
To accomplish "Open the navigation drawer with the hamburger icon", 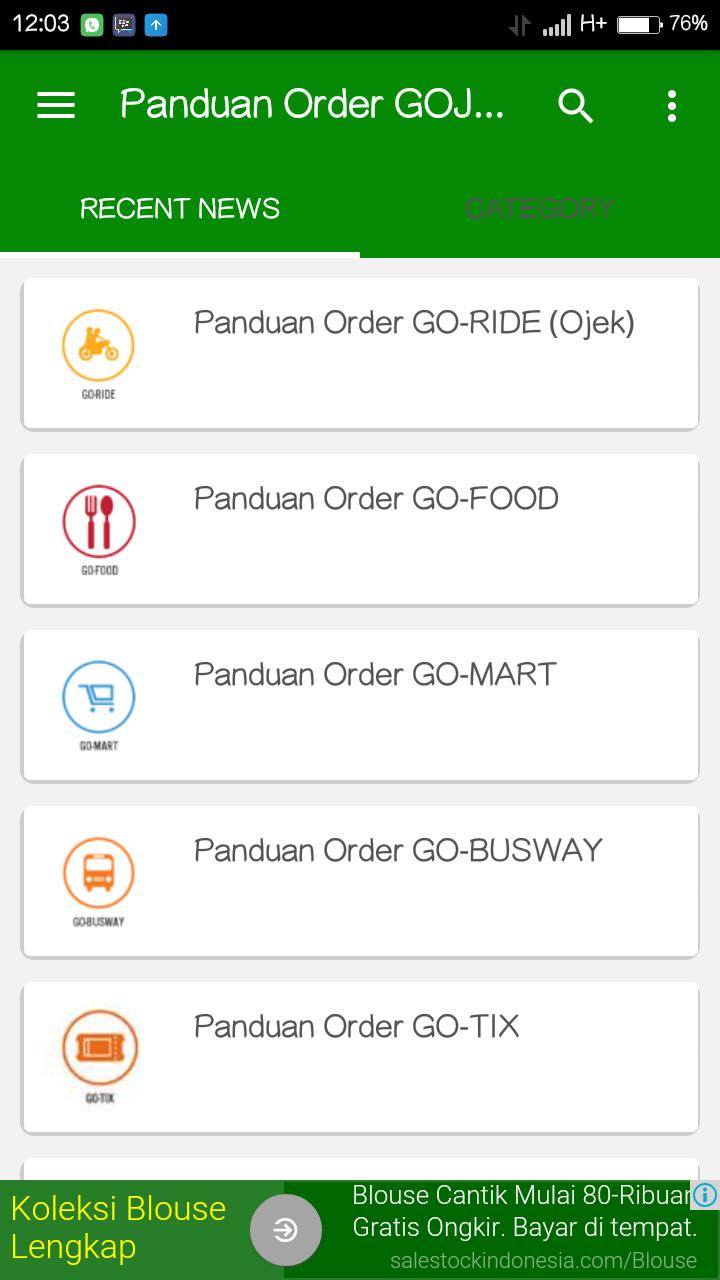I will point(56,105).
